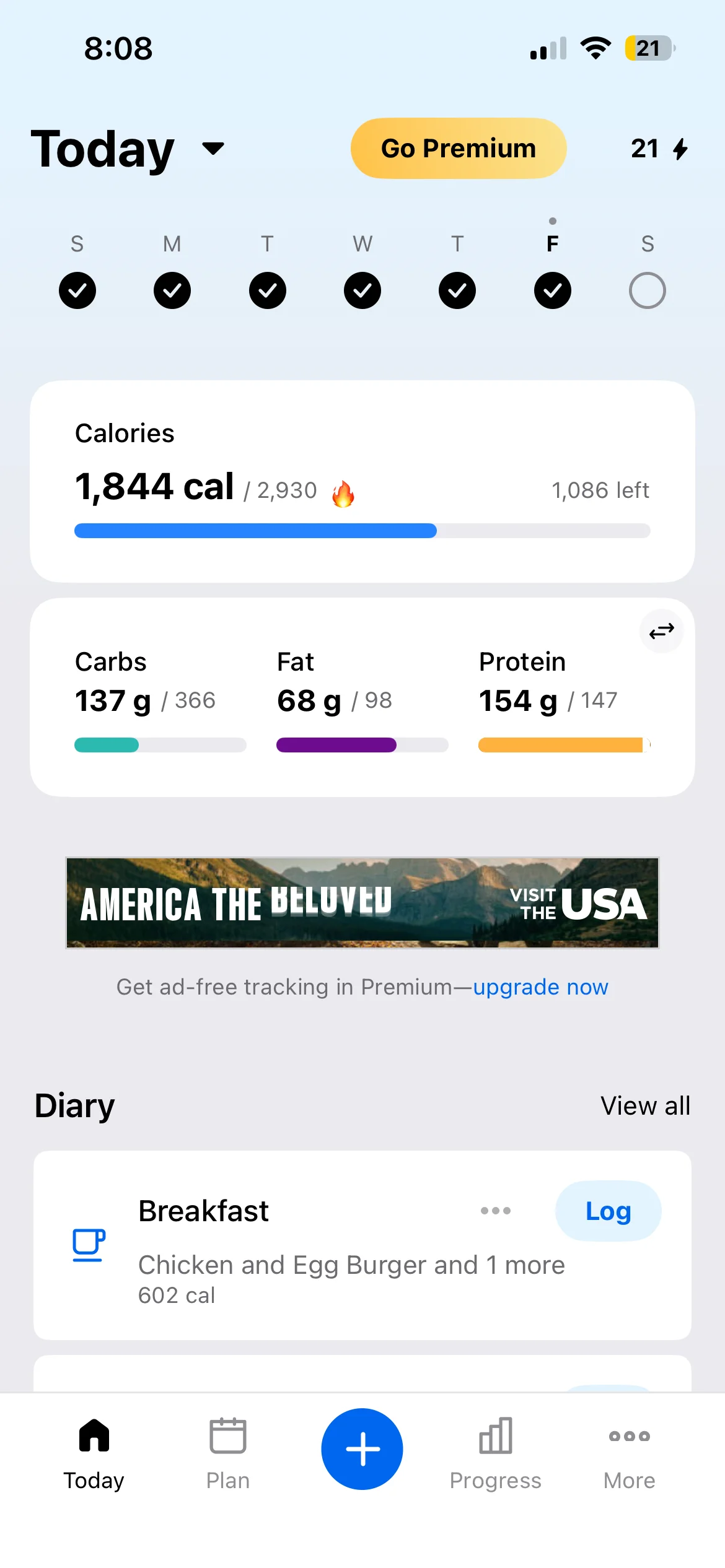View all diary entries

pyautogui.click(x=645, y=1106)
